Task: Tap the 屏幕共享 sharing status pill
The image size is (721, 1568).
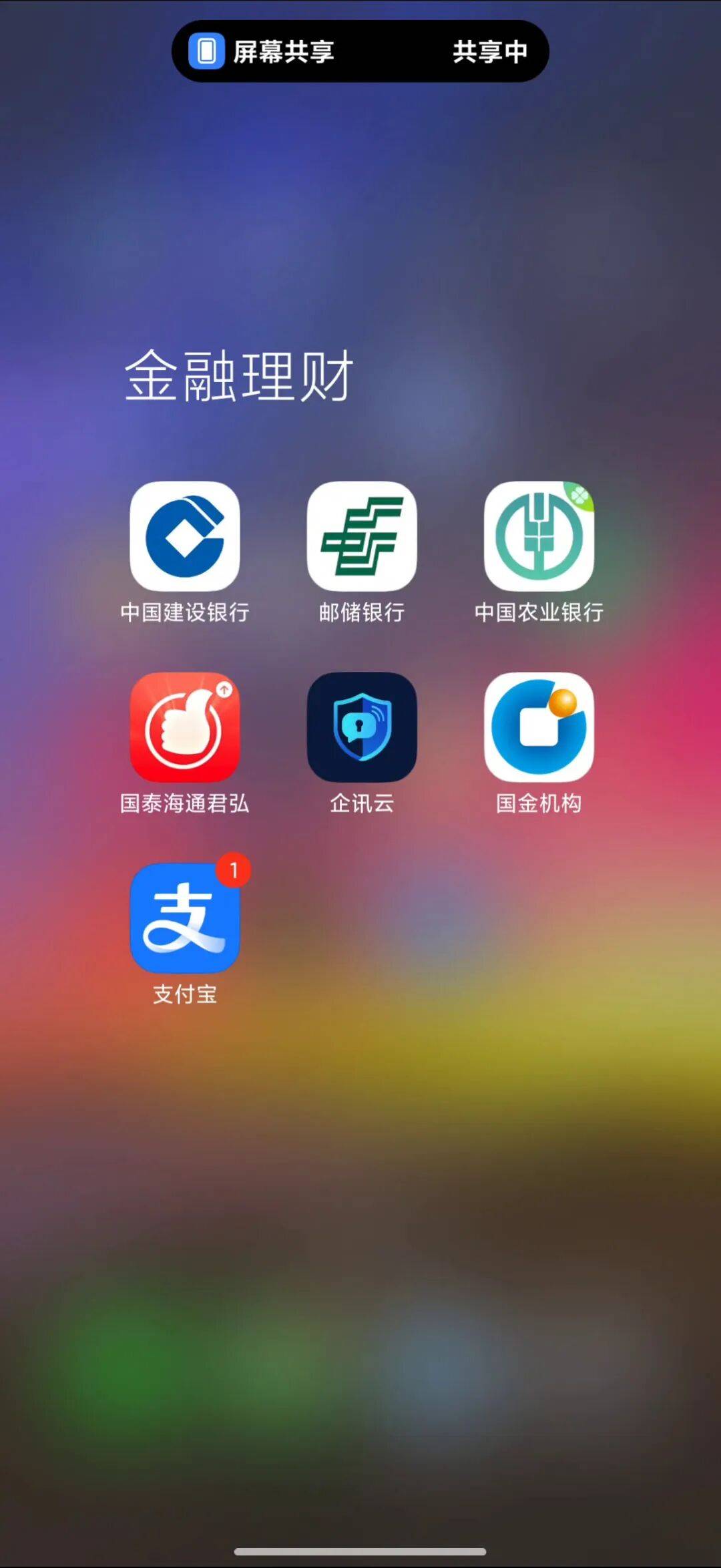Action: point(360,51)
